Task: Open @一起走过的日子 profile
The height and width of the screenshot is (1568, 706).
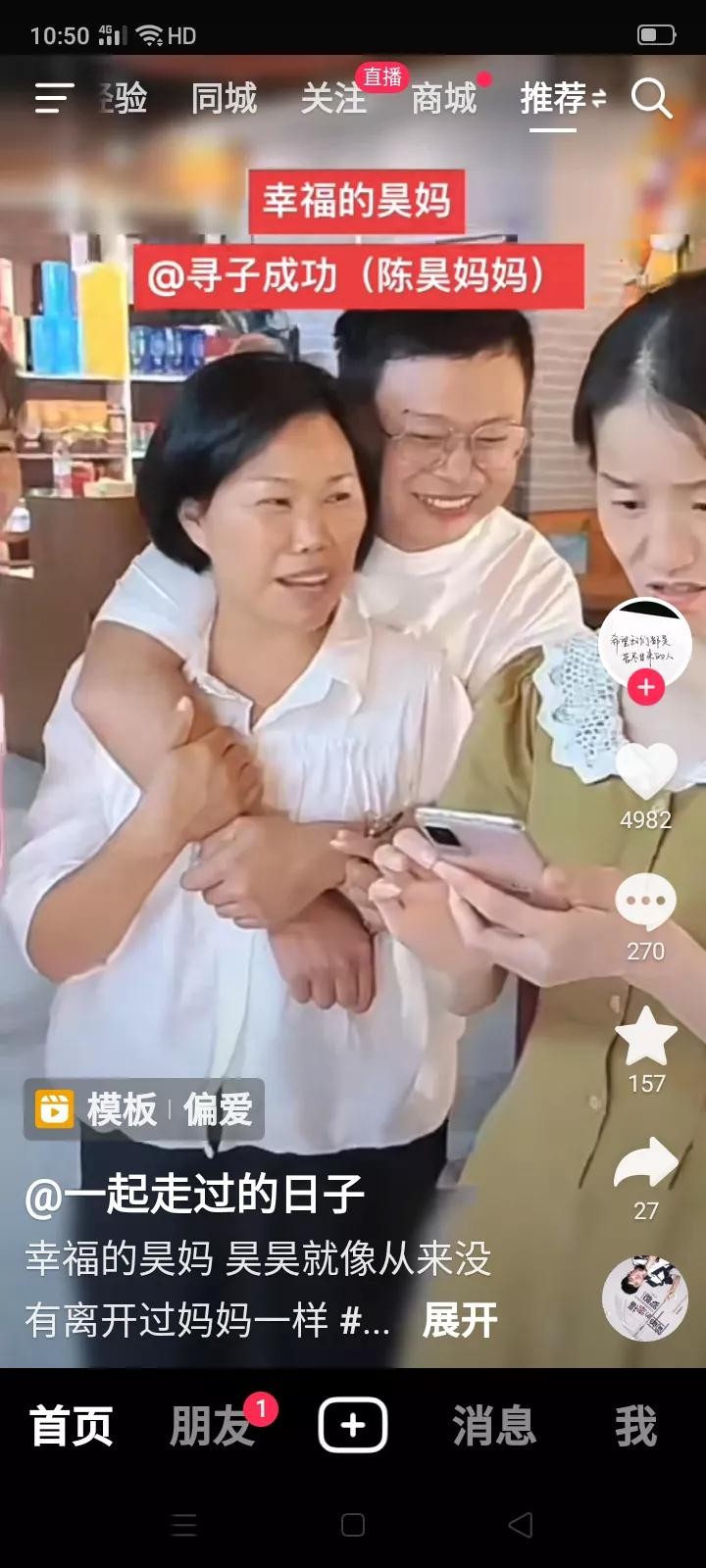Action: click(x=194, y=1194)
